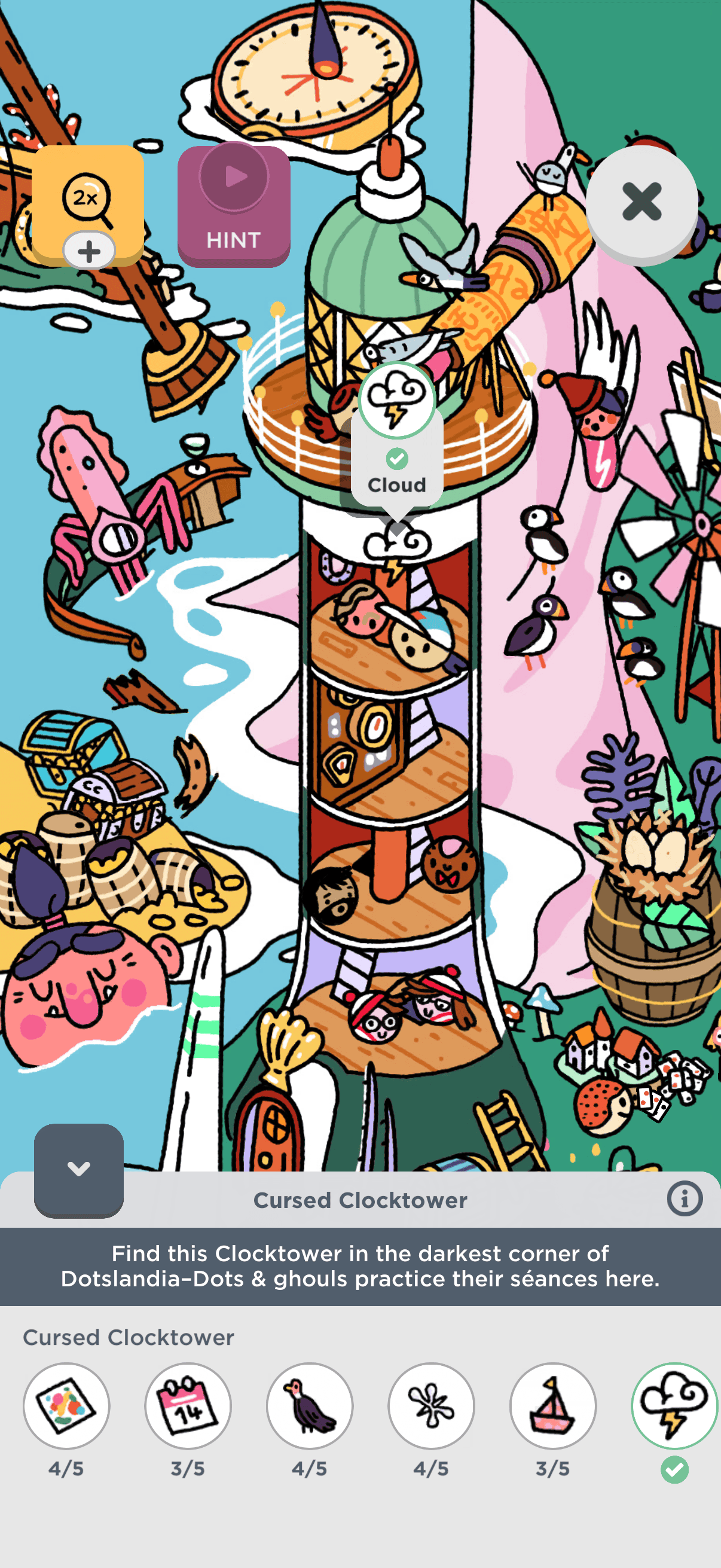Select the calendar item showing 3/5
The image size is (721, 1568).
[x=188, y=1406]
